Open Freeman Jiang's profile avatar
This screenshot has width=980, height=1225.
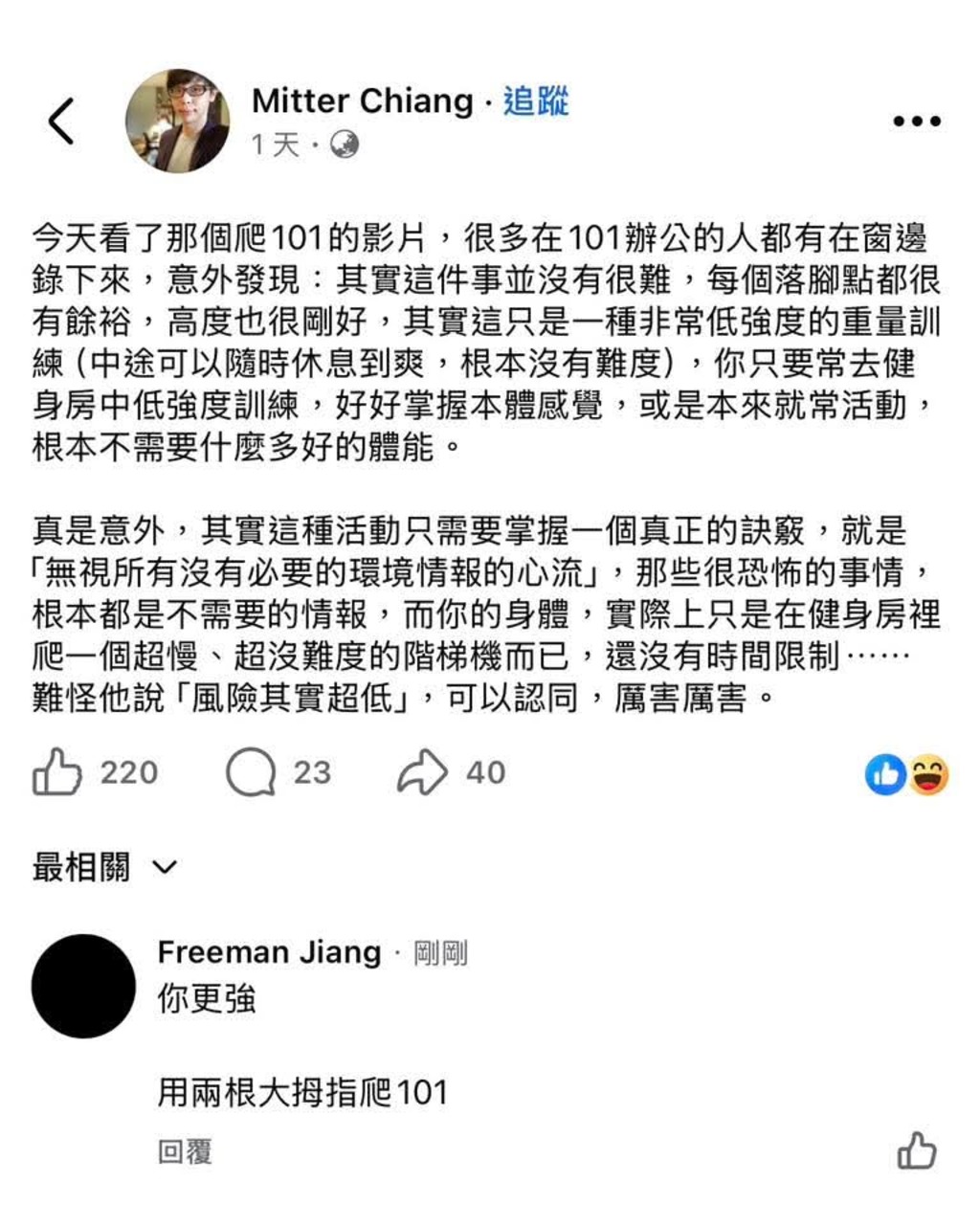[x=84, y=986]
